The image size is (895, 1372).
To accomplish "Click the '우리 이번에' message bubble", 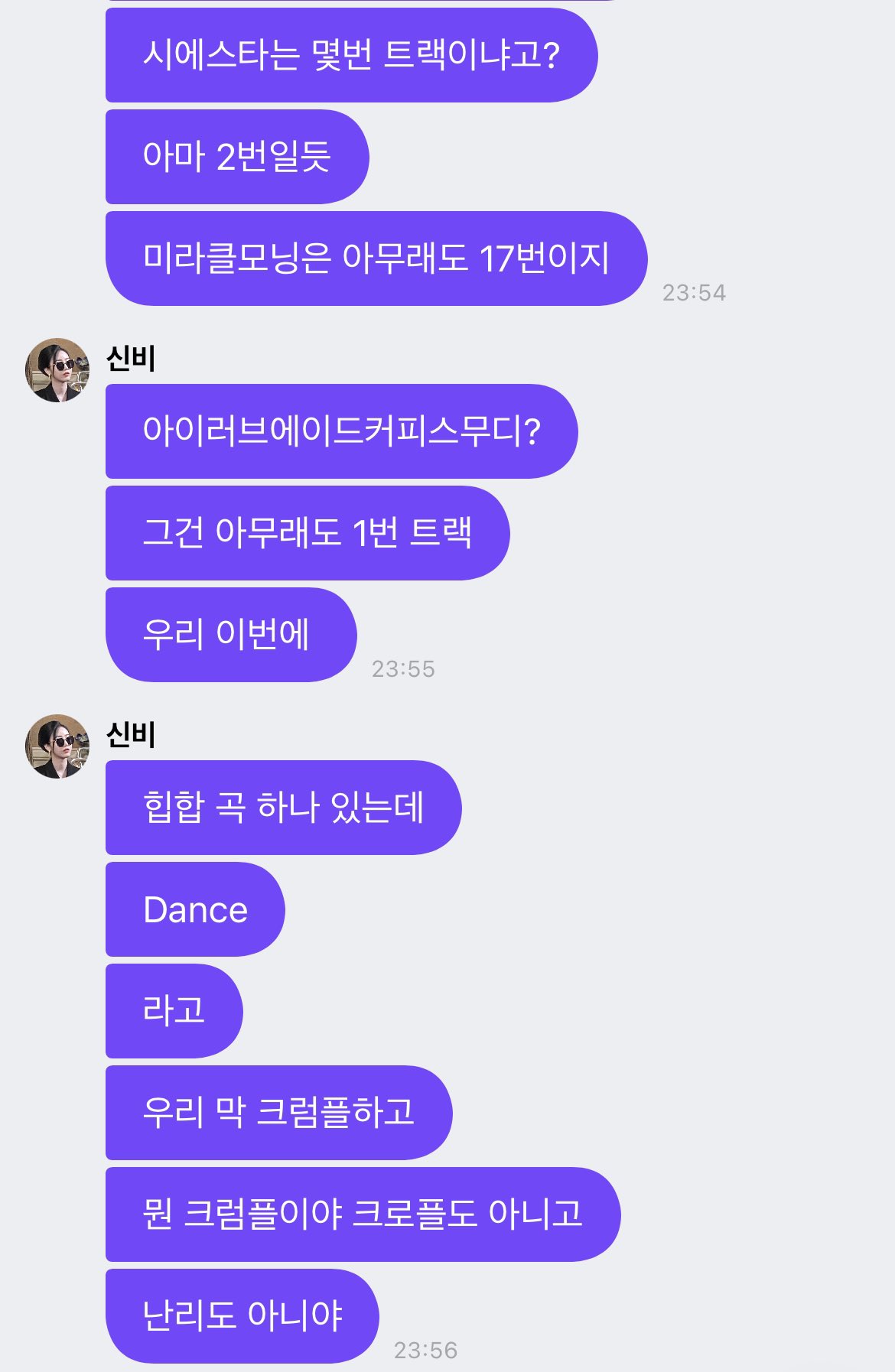I will 229,635.
